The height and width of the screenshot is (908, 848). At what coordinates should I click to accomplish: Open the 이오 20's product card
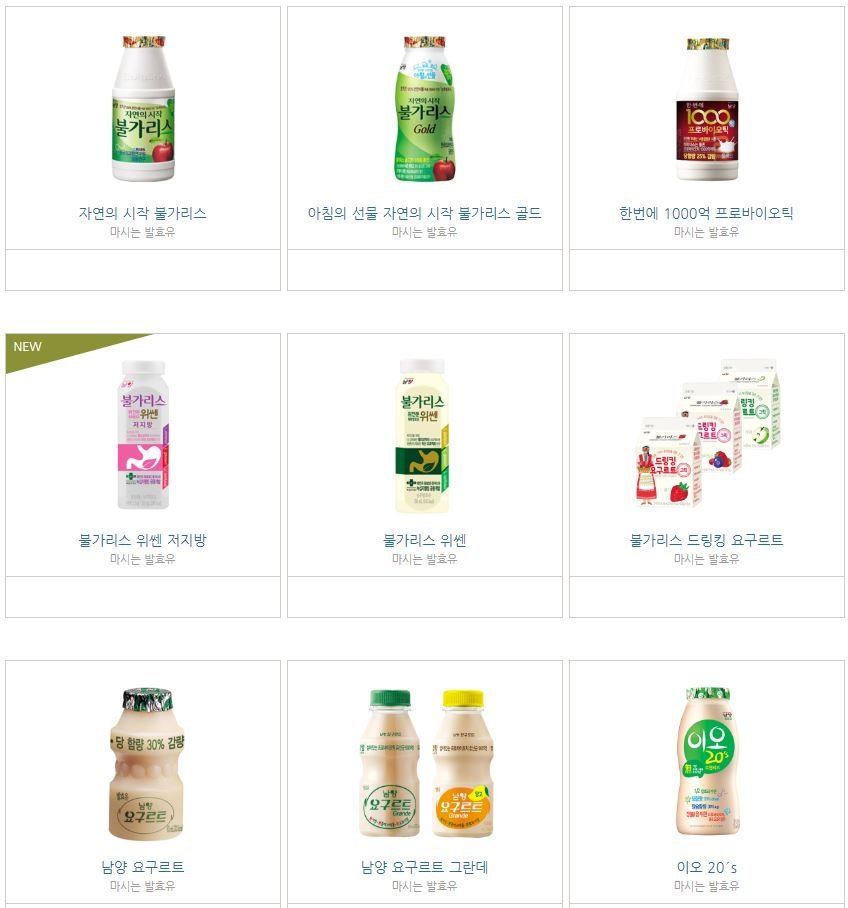pos(706,867)
